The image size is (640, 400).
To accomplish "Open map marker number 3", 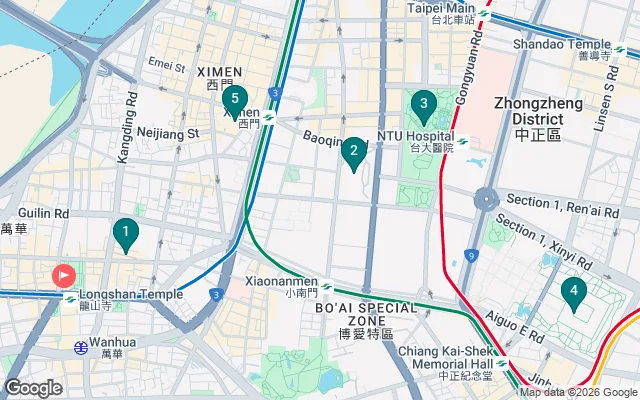I will (423, 103).
